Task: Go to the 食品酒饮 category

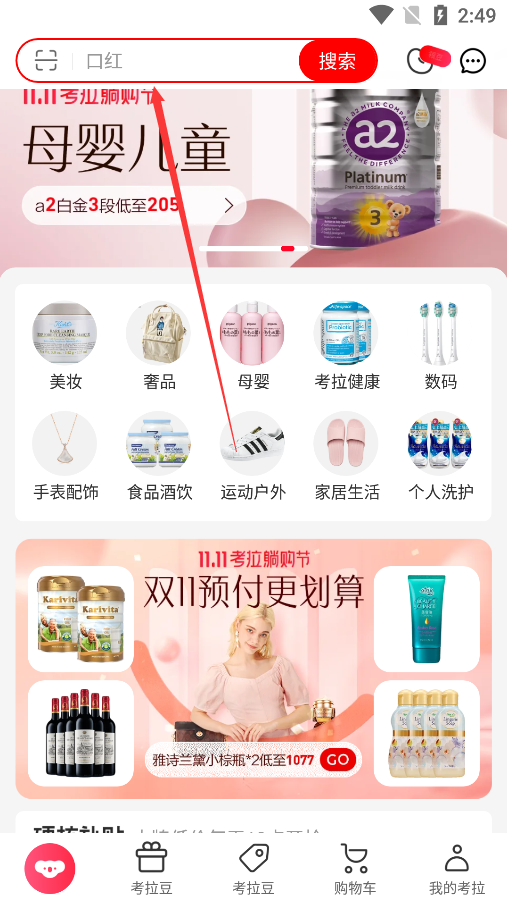Action: coord(159,456)
